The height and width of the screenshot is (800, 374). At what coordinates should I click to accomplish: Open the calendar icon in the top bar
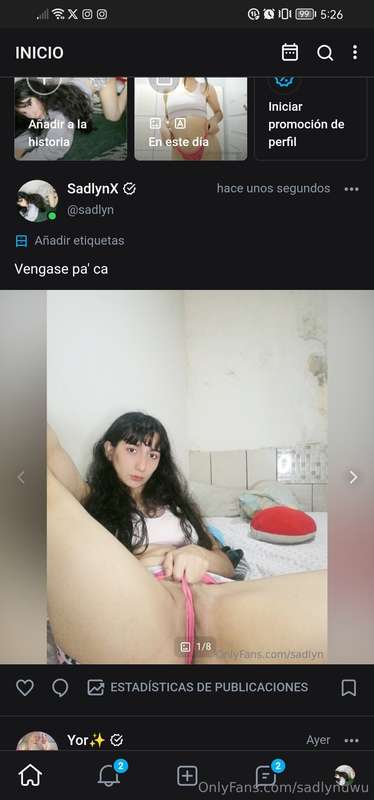click(290, 53)
